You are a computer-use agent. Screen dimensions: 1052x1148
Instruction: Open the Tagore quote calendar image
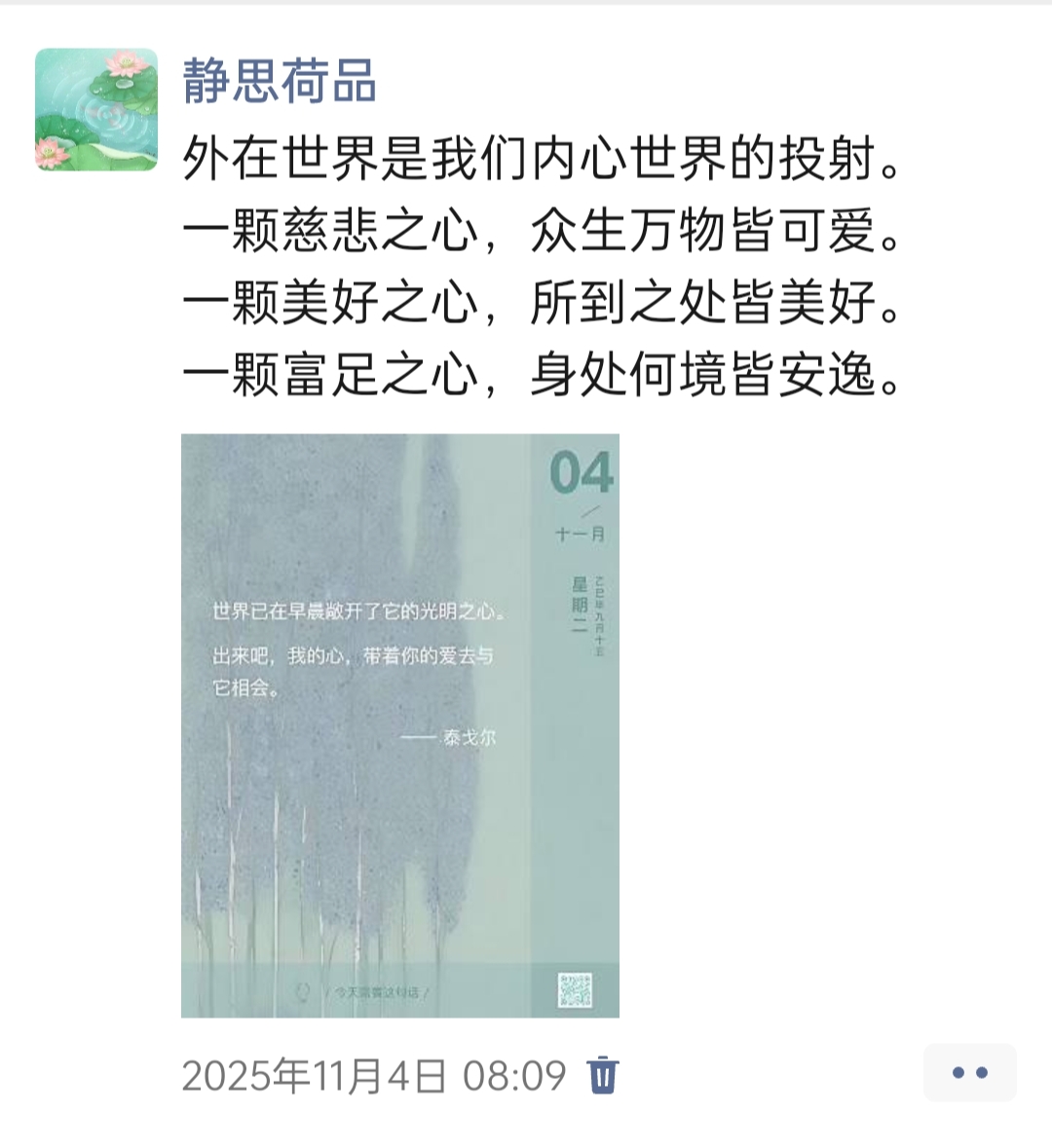[399, 724]
